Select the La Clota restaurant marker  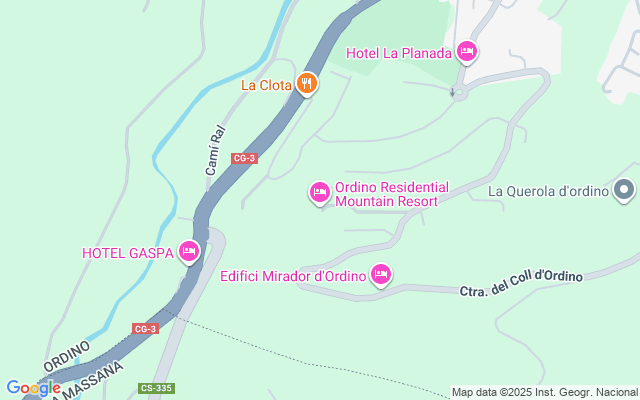click(307, 84)
